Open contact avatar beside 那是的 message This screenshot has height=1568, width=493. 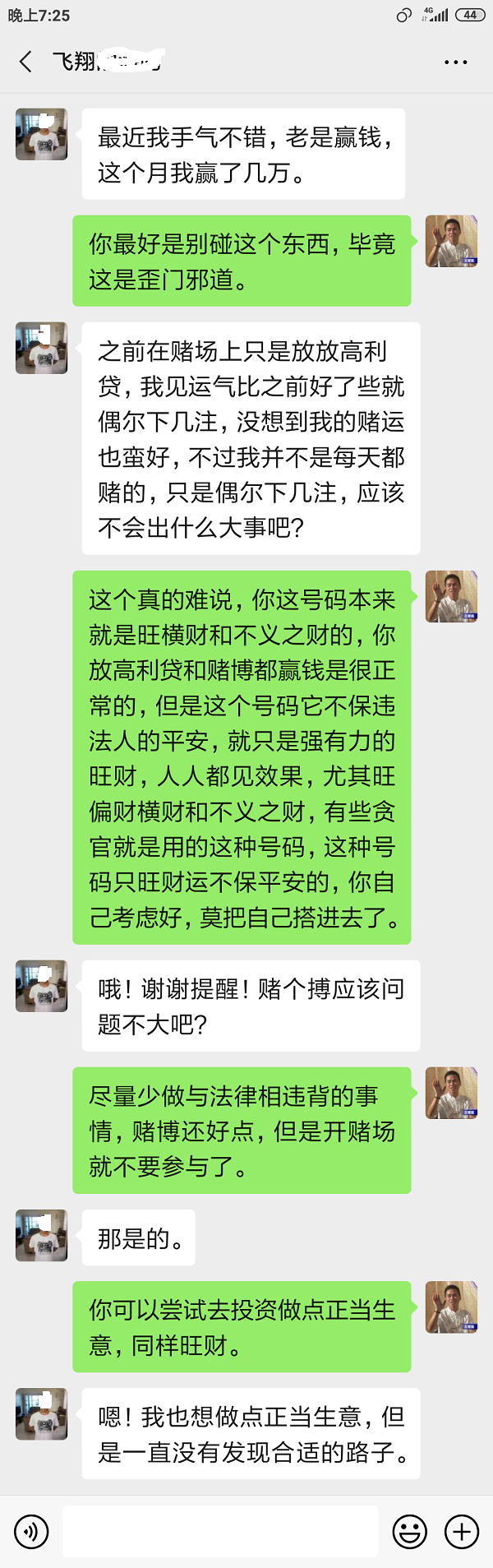click(x=41, y=1236)
